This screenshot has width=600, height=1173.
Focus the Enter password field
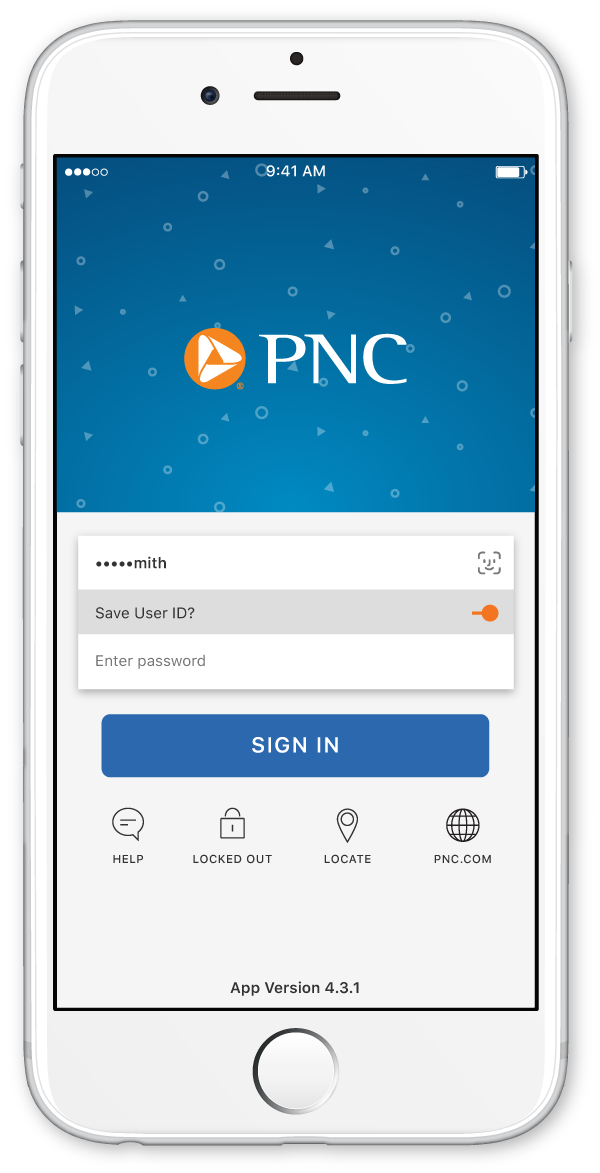point(296,661)
